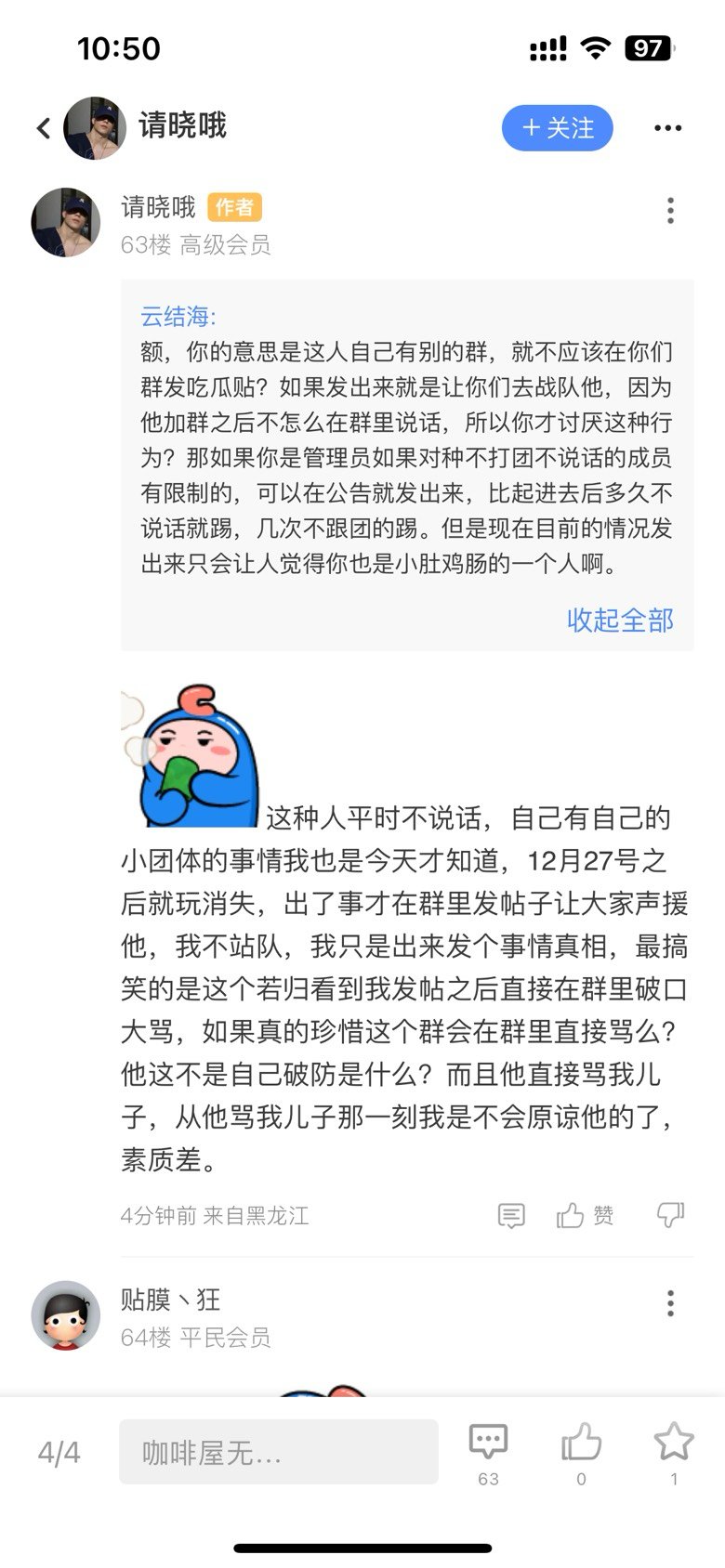Collapse the quoted reply via 收起全部
The height and width of the screenshot is (1568, 725).
[620, 620]
